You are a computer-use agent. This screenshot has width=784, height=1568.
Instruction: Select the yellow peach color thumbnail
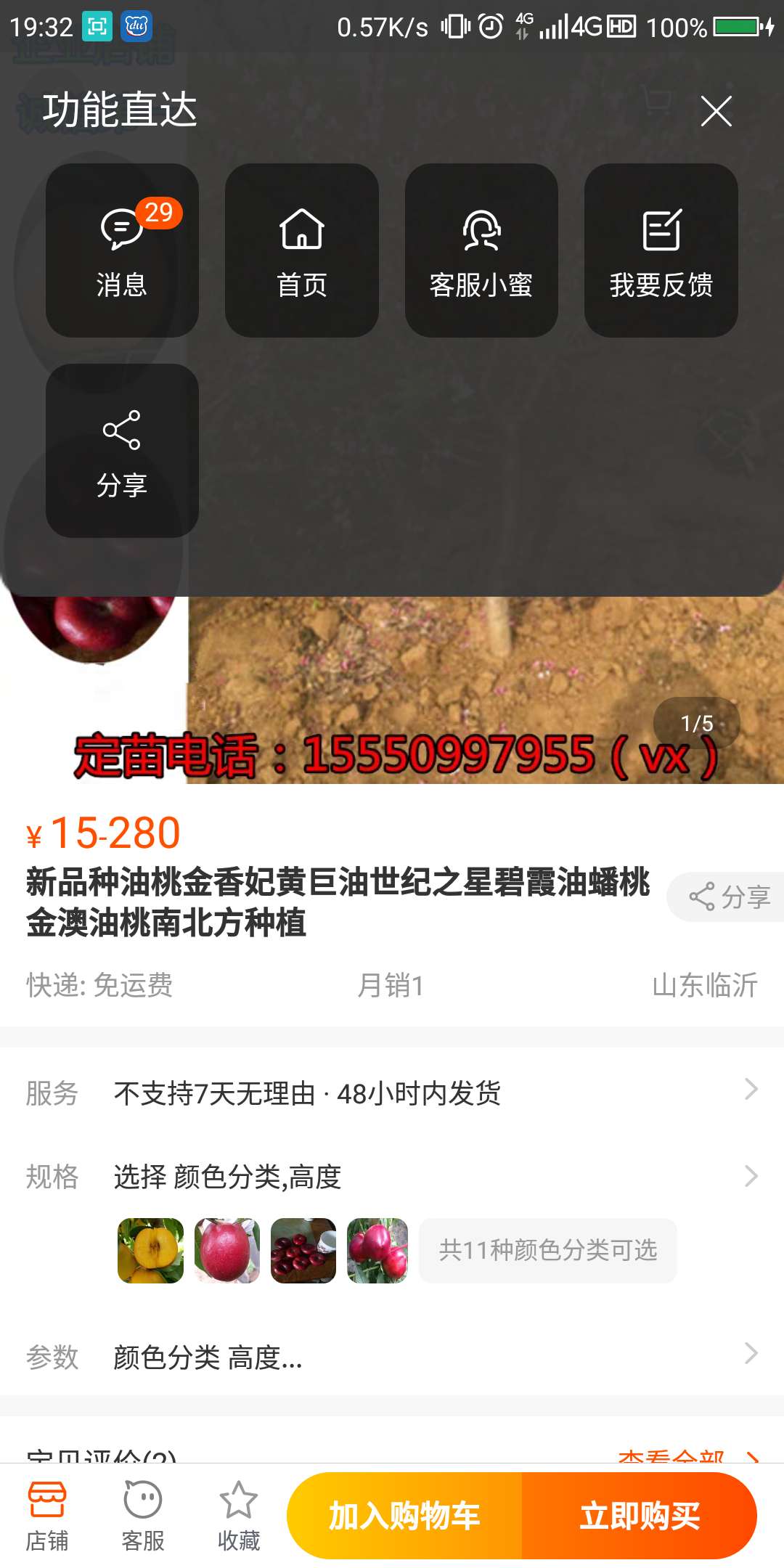pyautogui.click(x=151, y=1251)
